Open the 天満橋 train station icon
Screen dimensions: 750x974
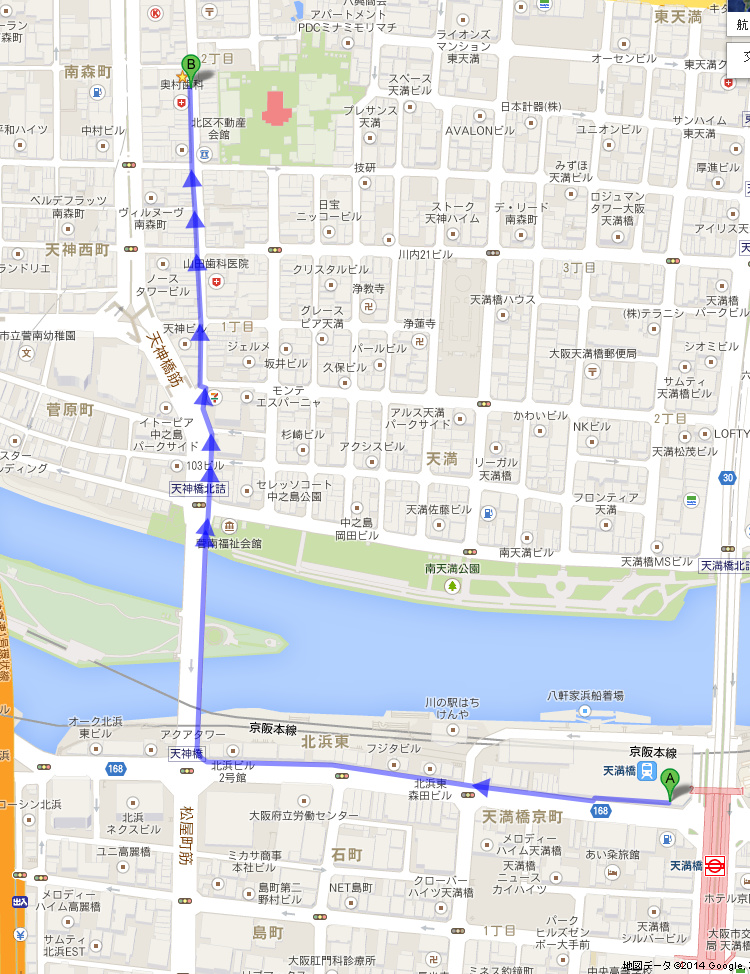(648, 771)
